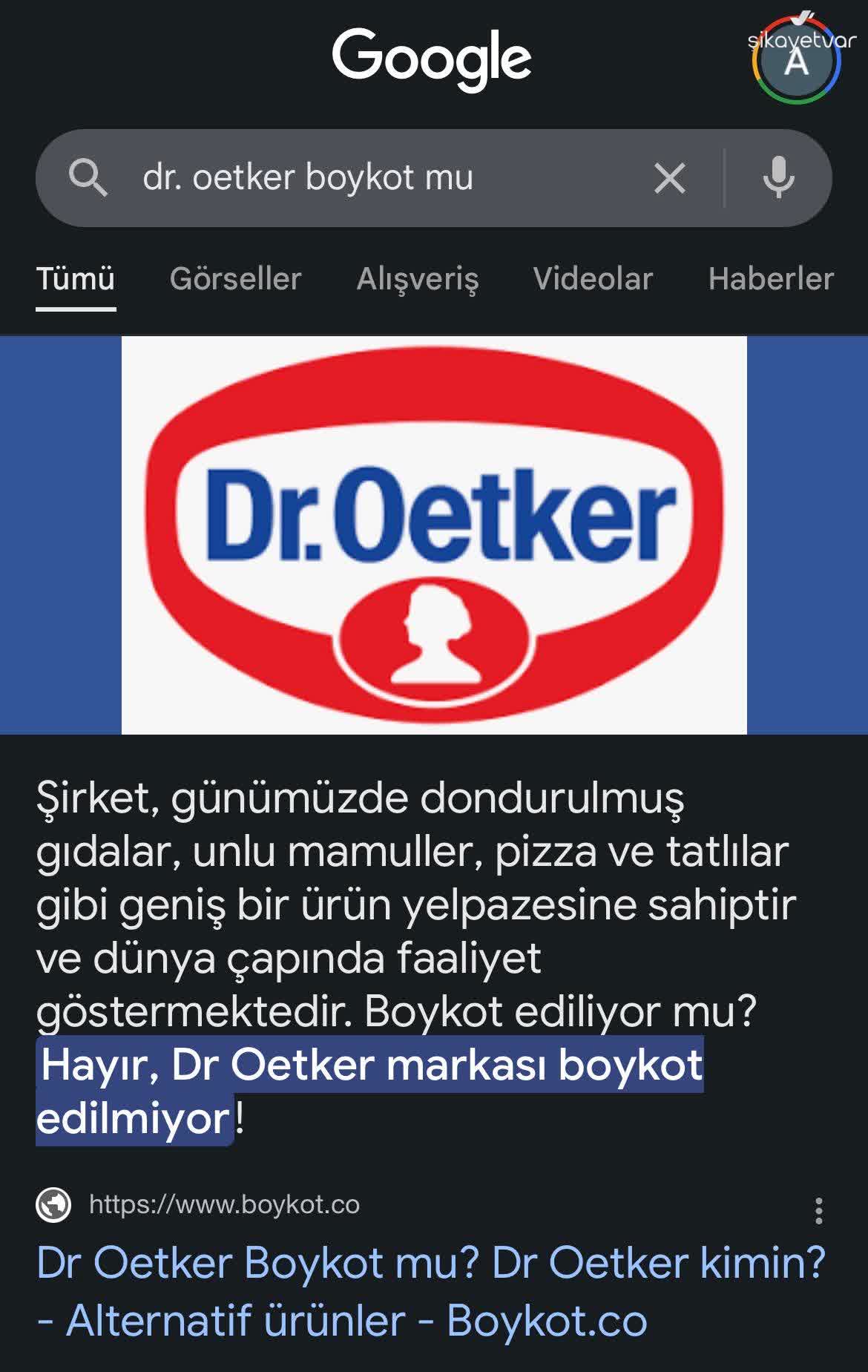The height and width of the screenshot is (1372, 868).
Task: Tap the checkmark badge above the avatar
Action: coord(803,16)
